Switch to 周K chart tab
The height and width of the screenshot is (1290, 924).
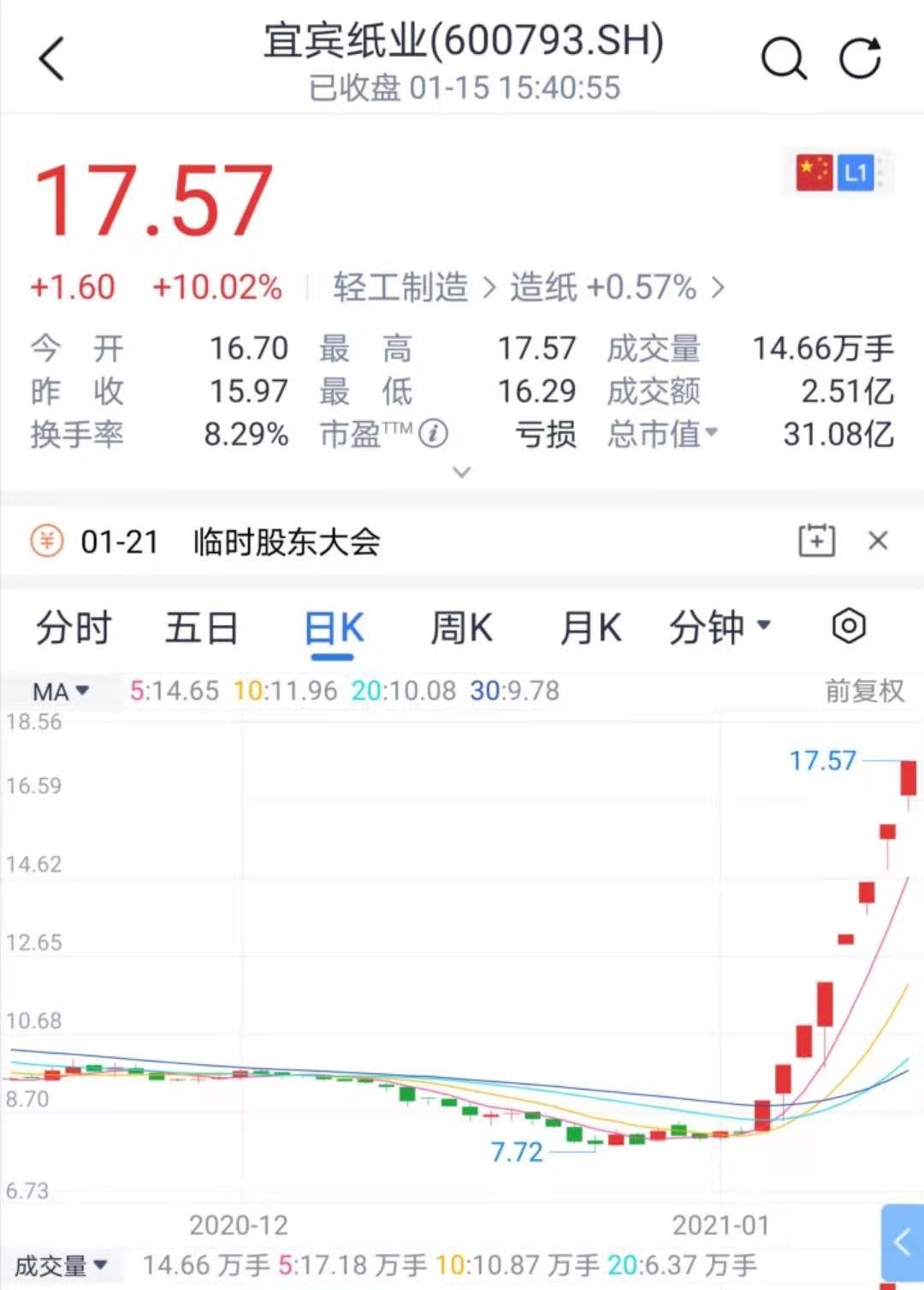(461, 628)
